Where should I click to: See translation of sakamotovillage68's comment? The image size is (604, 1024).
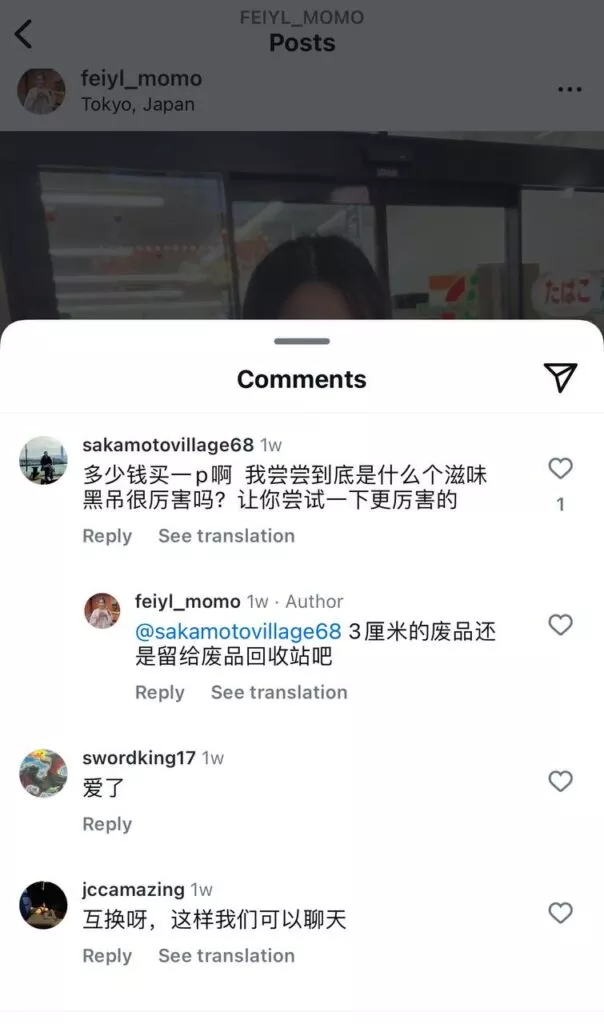[226, 536]
